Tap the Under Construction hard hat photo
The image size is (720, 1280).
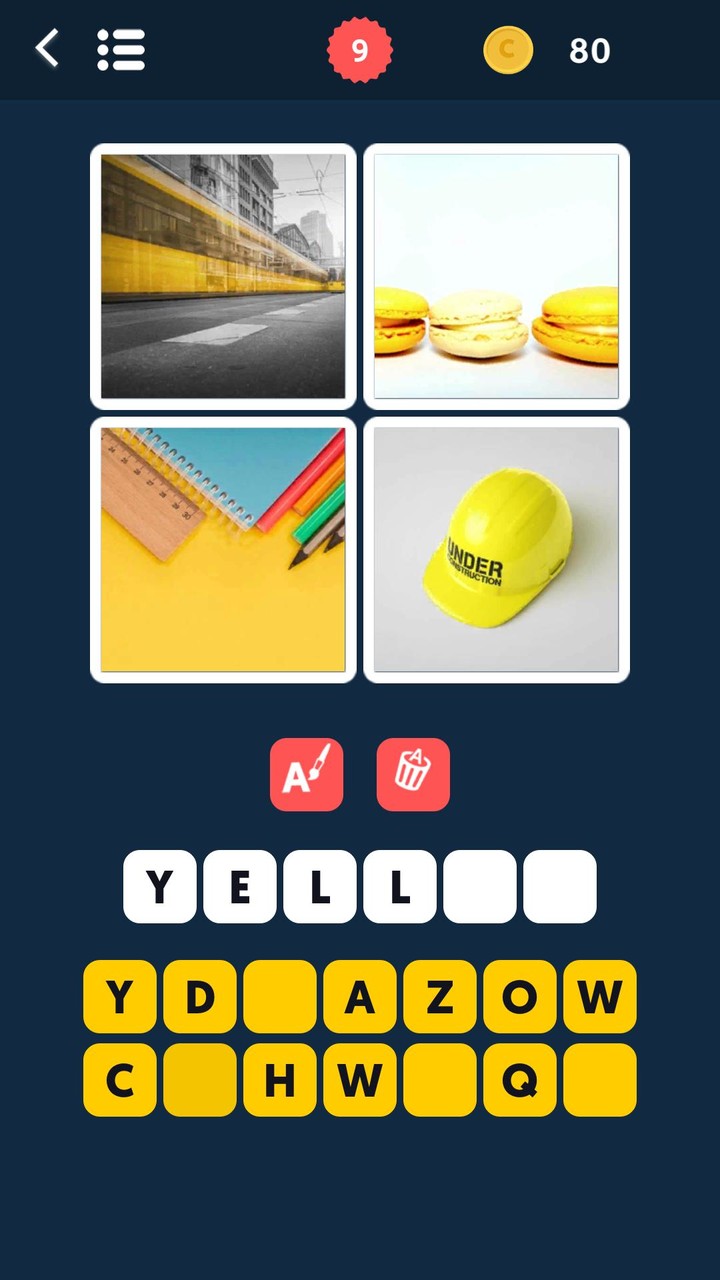click(494, 549)
